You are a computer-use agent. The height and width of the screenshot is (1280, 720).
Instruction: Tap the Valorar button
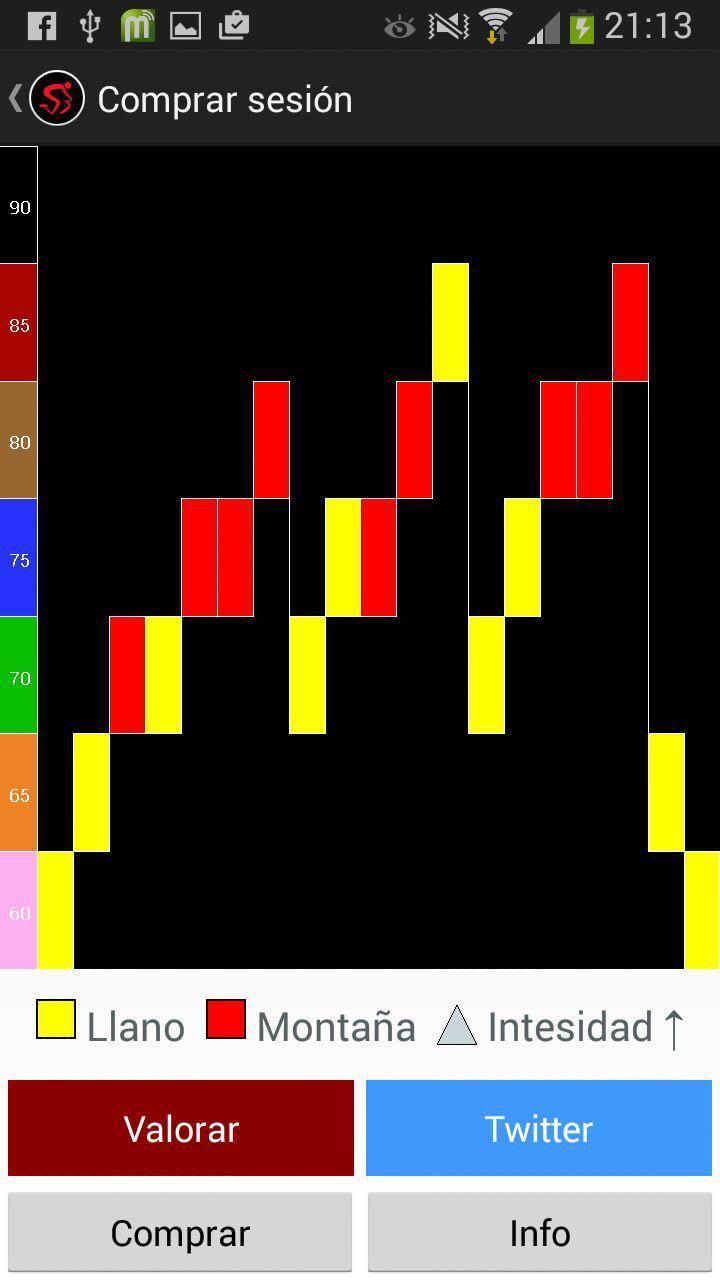tap(181, 1128)
